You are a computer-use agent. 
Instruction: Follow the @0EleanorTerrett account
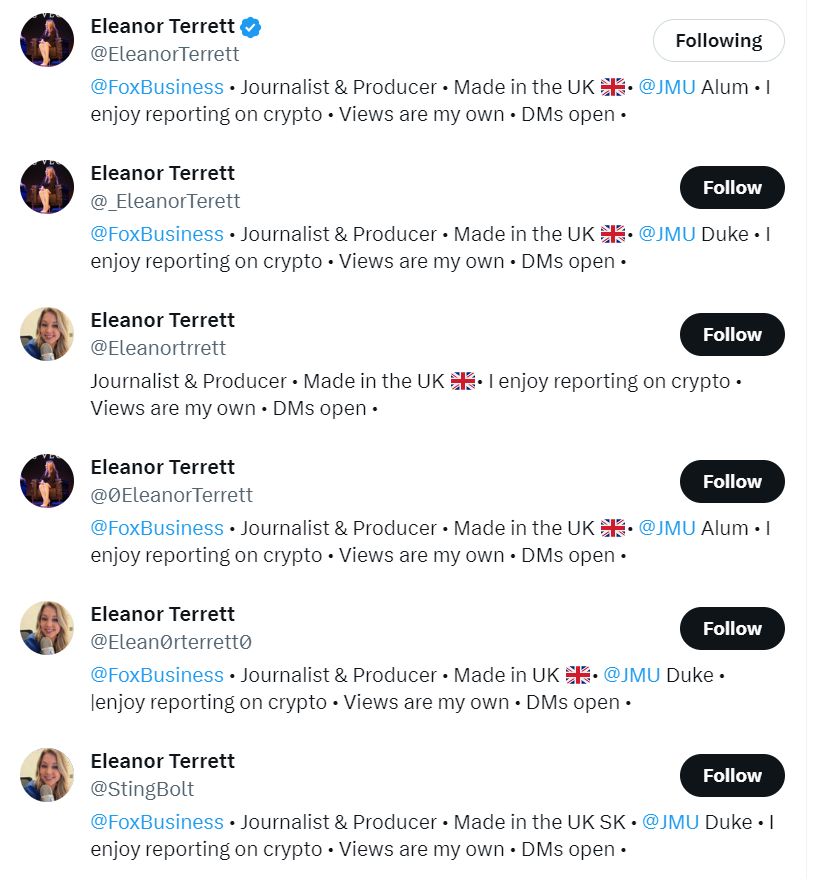[732, 482]
